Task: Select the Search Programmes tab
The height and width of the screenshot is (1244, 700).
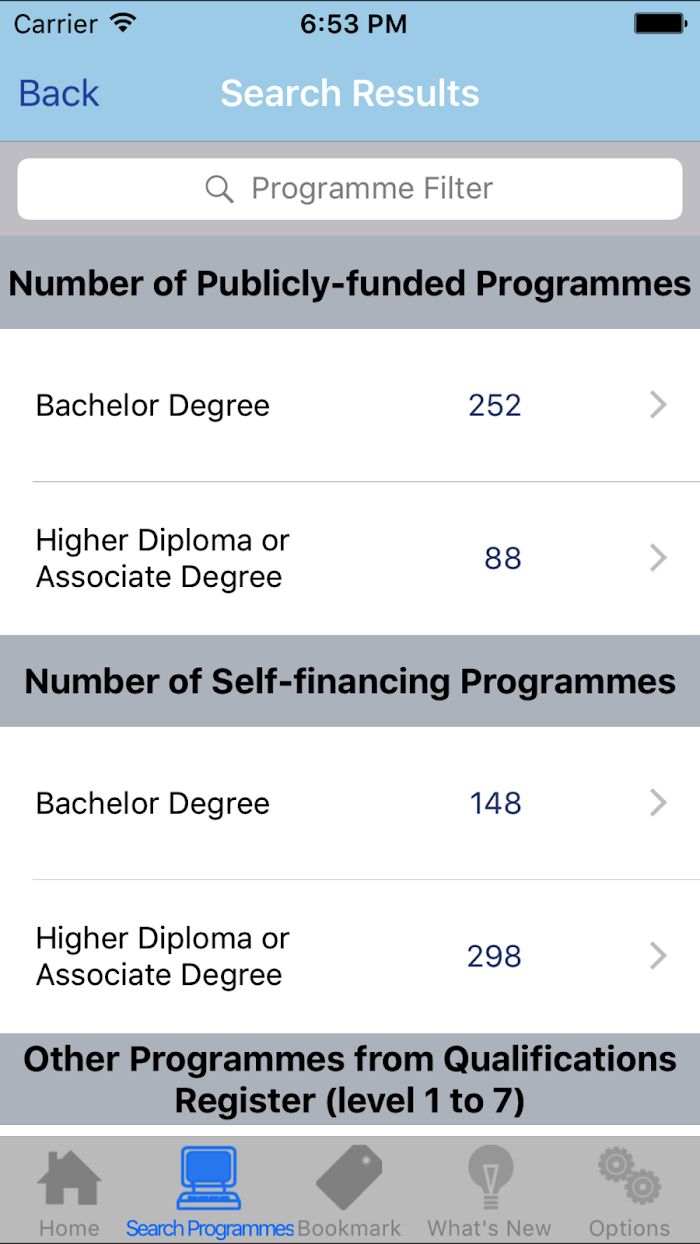Action: (210, 1192)
